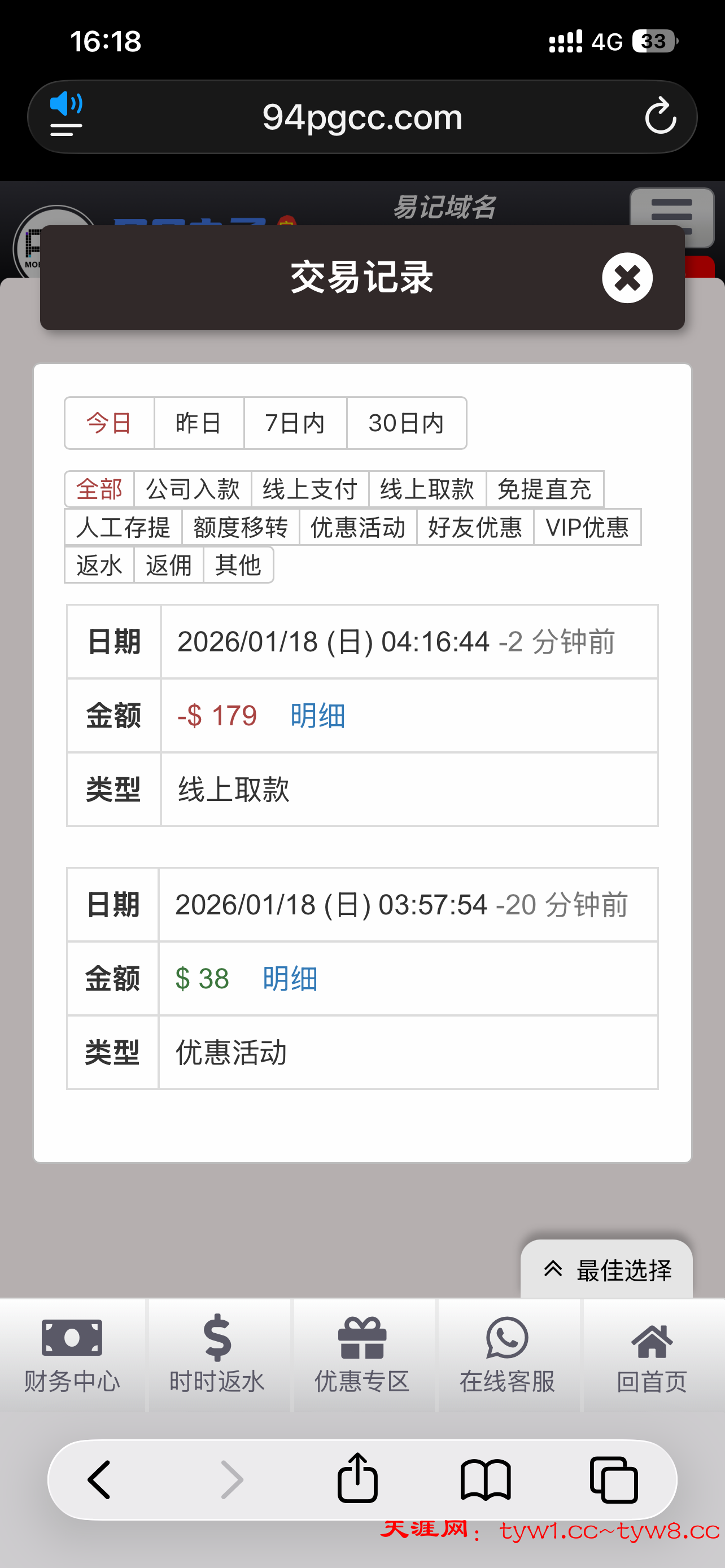Show 返水 records
The width and height of the screenshot is (725, 1568).
[x=99, y=565]
